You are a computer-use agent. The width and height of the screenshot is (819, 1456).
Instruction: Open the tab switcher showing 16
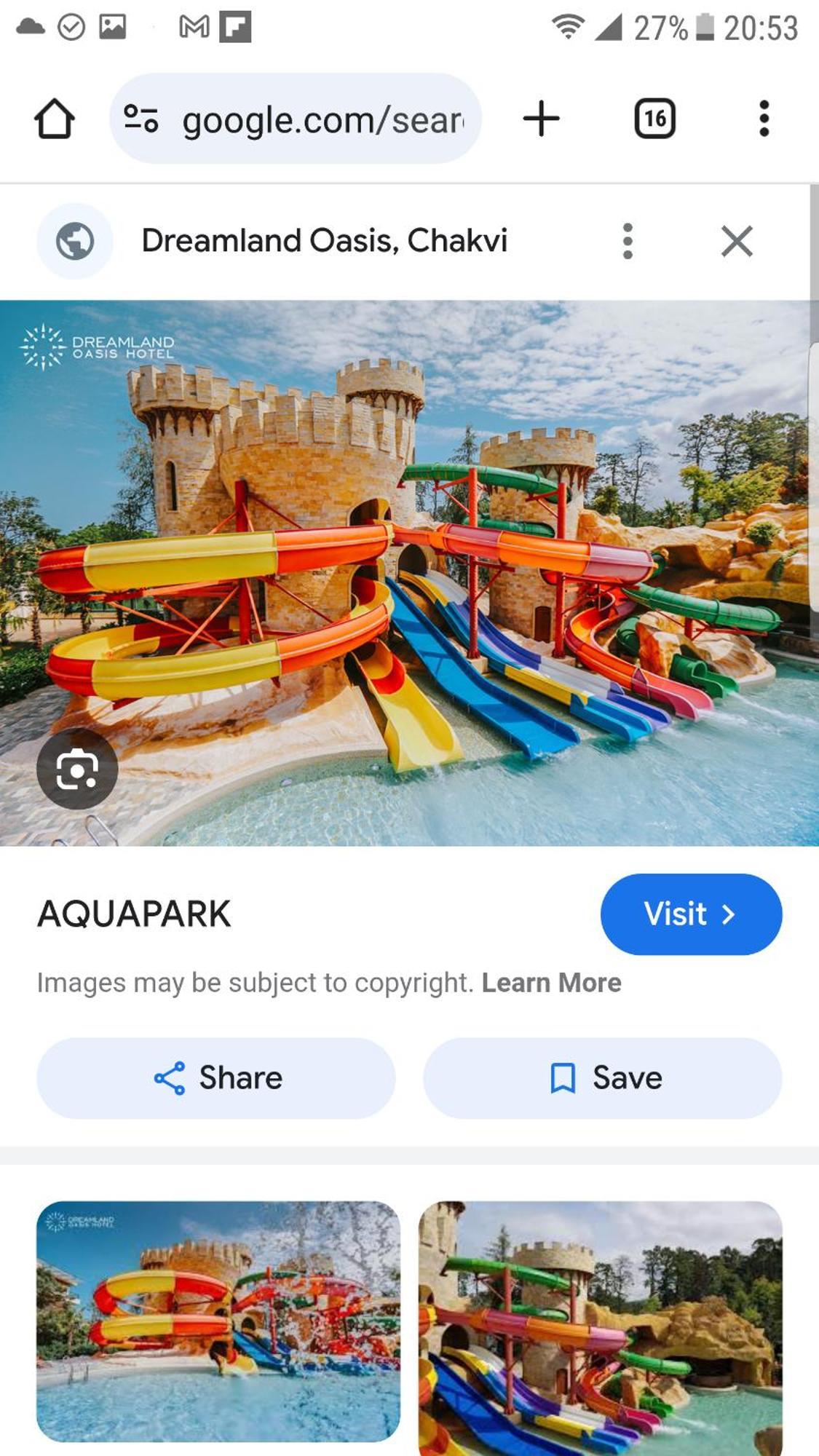(x=654, y=119)
